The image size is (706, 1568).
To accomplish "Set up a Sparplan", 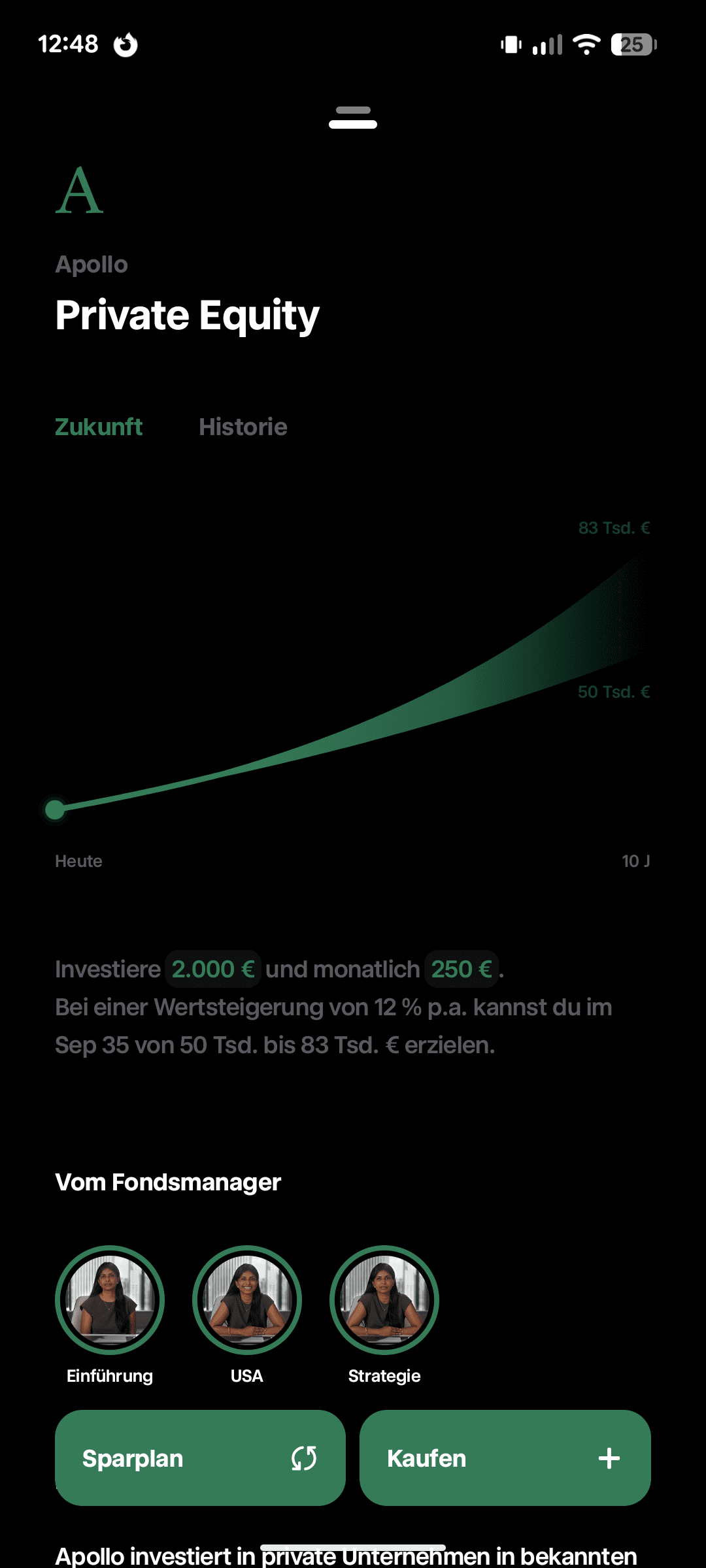I will click(x=200, y=1458).
